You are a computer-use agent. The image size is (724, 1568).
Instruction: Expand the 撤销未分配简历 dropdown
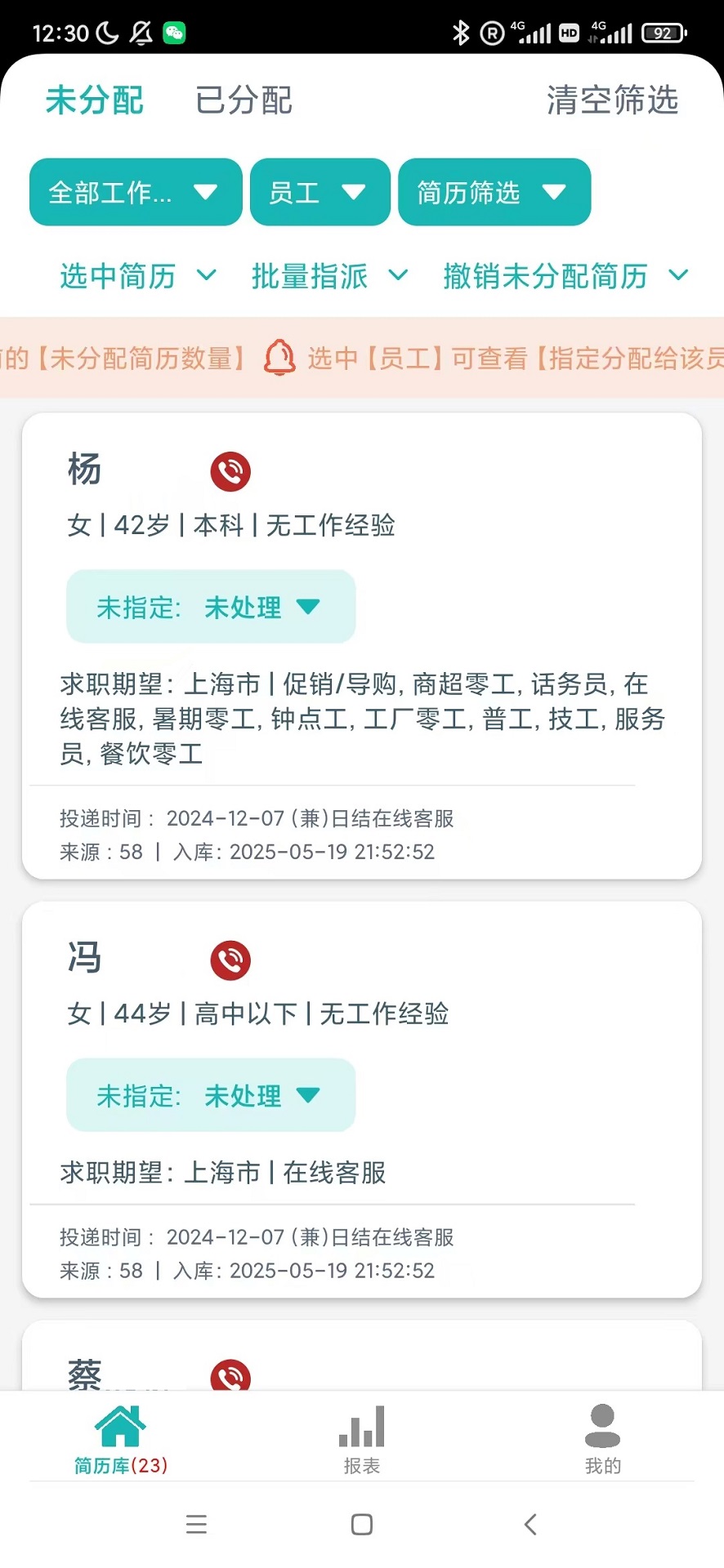pyautogui.click(x=564, y=277)
